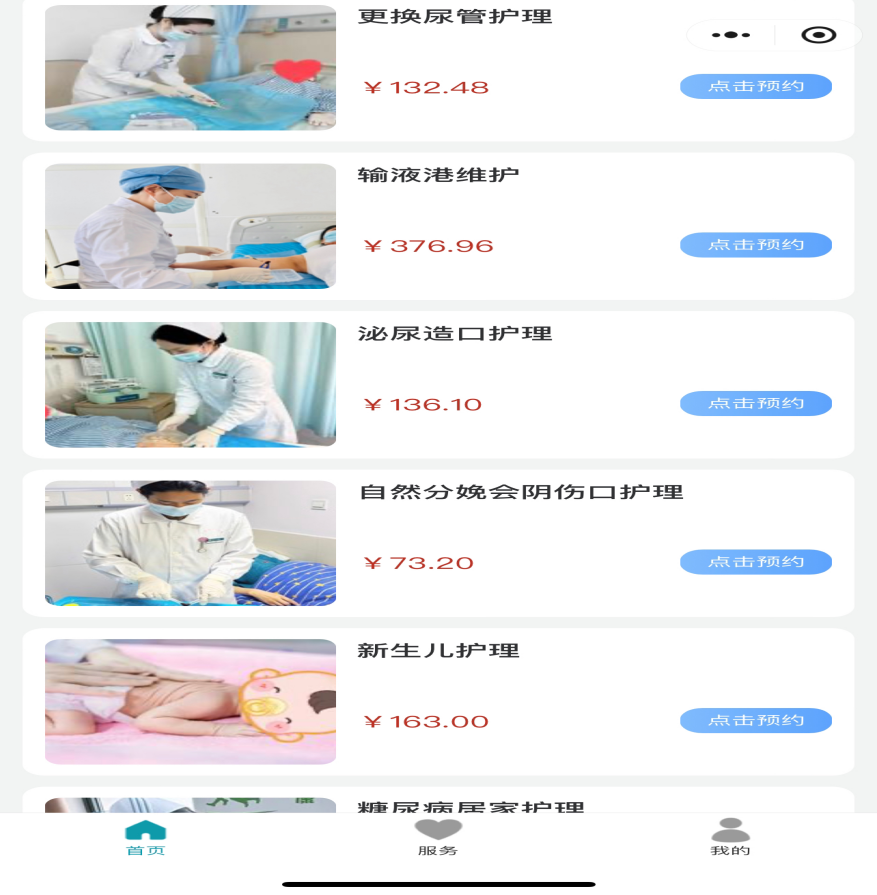Switch to the 服务 tab

click(x=438, y=838)
